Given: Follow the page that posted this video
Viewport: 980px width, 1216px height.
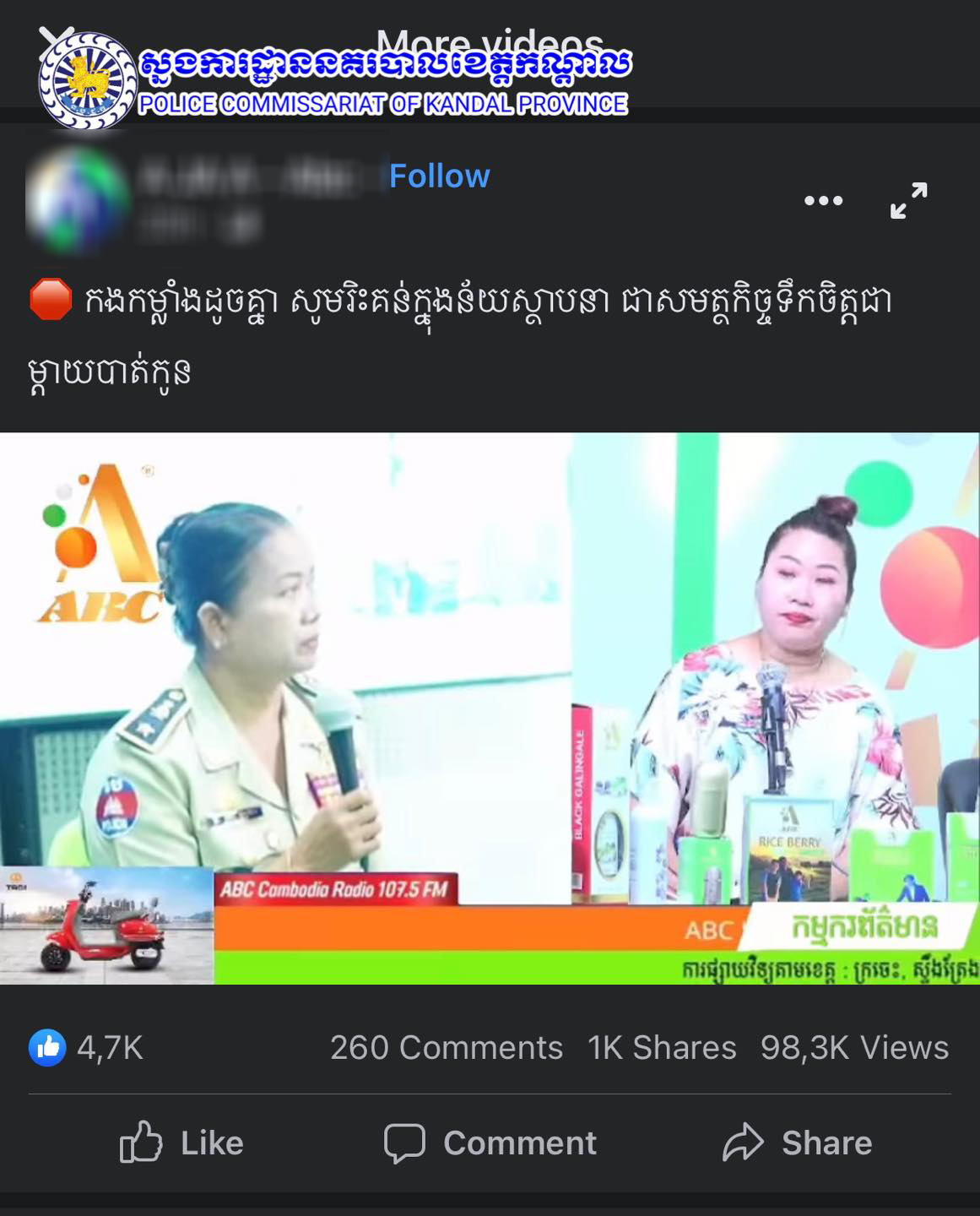Looking at the screenshot, I should click(x=439, y=176).
